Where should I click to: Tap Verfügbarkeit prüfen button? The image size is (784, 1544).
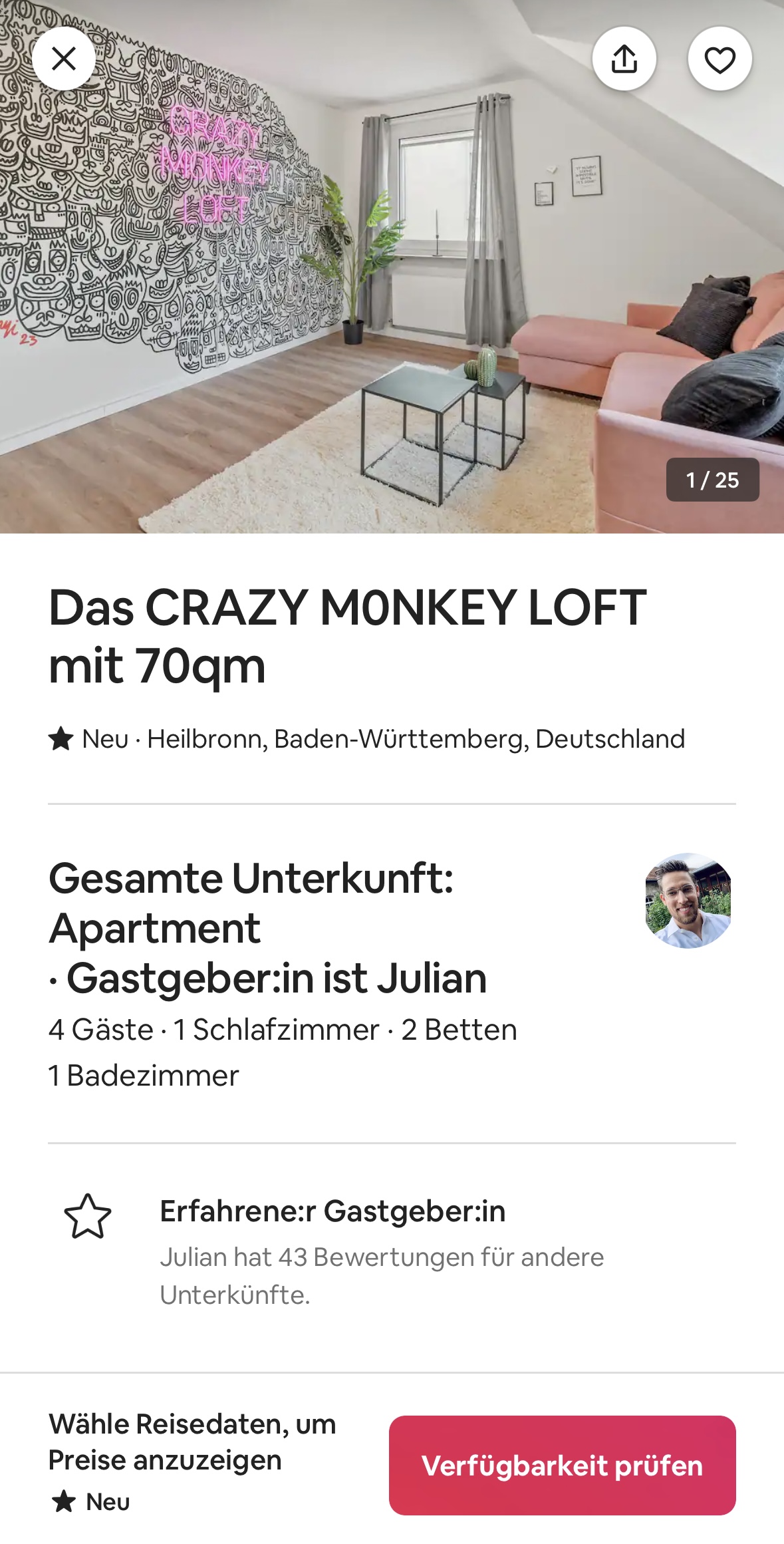(x=562, y=1465)
